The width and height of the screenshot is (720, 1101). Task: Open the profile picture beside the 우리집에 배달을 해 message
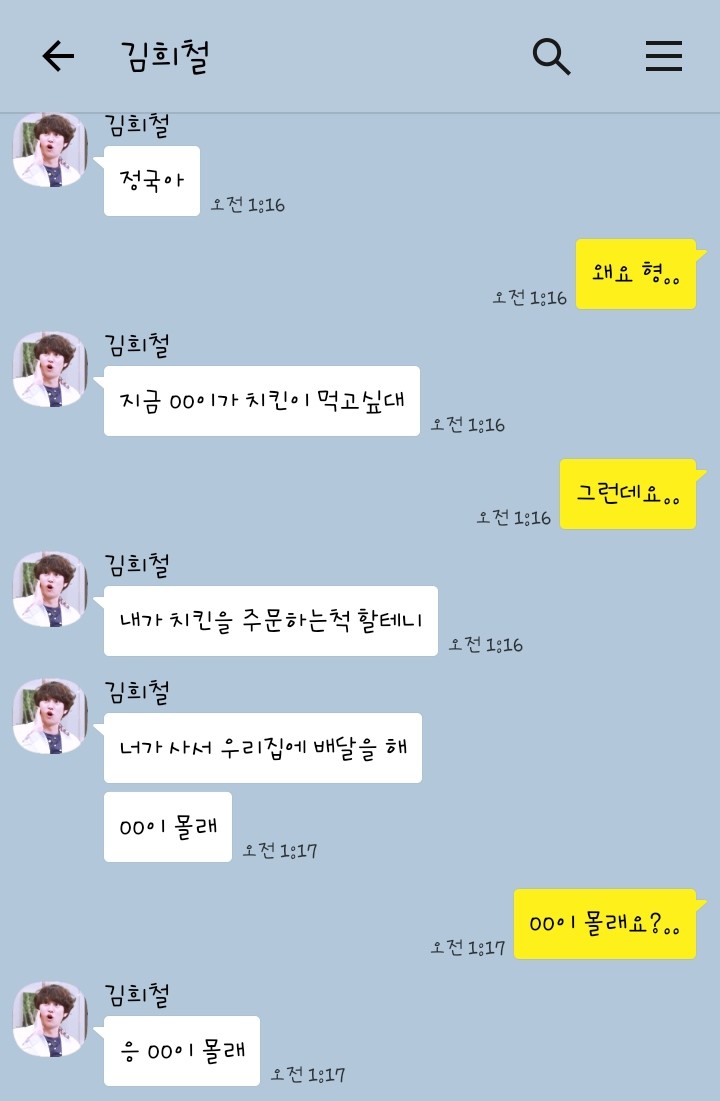[x=50, y=716]
